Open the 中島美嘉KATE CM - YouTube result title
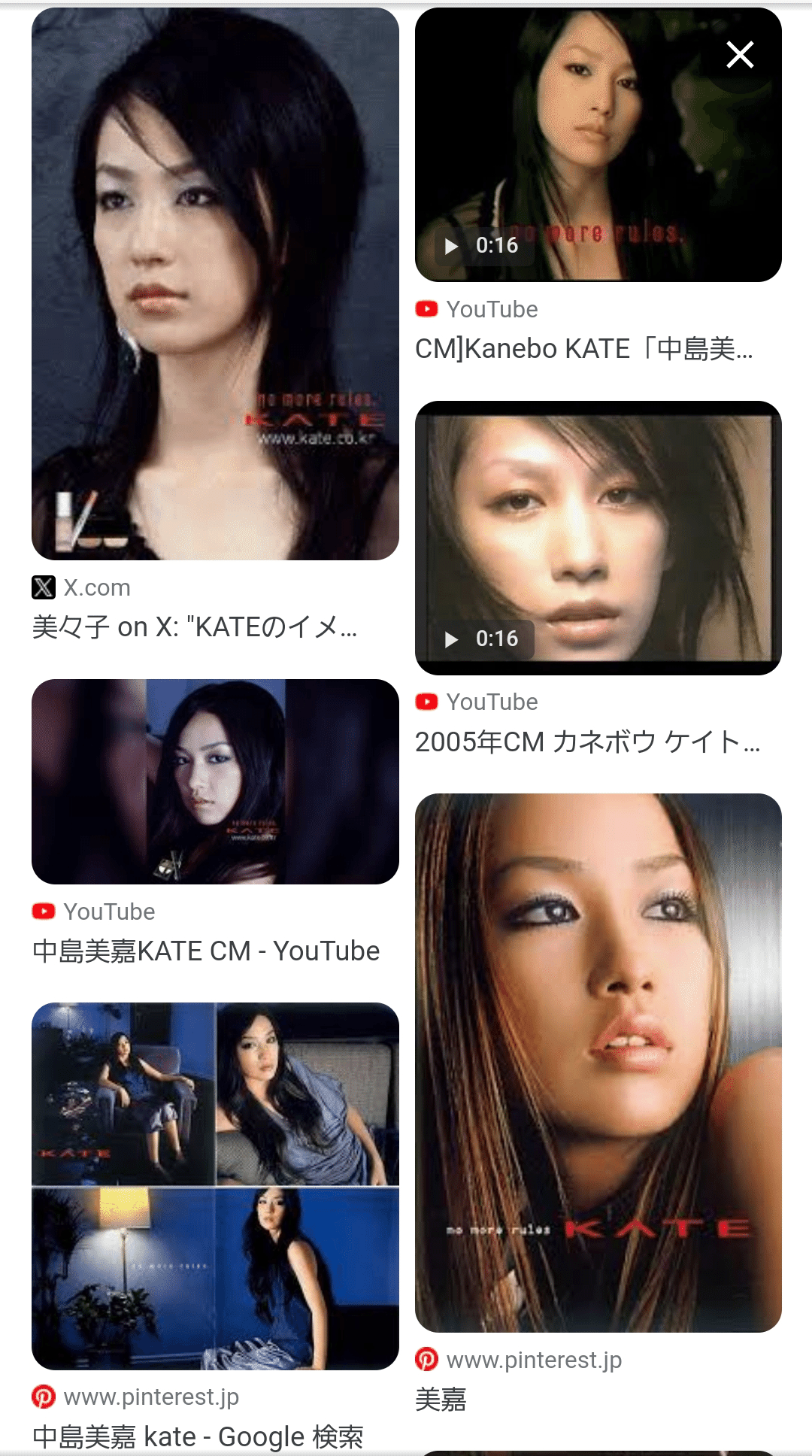 point(205,951)
